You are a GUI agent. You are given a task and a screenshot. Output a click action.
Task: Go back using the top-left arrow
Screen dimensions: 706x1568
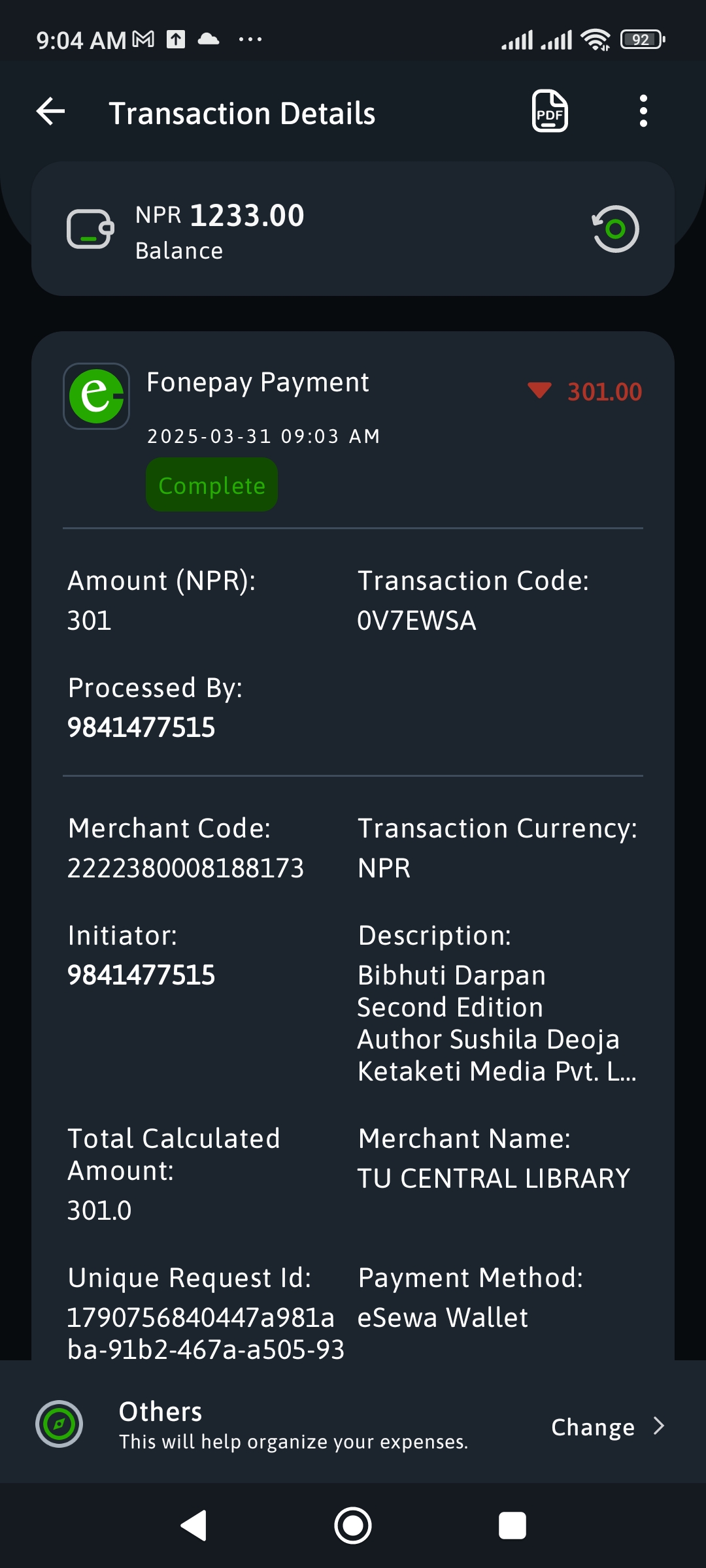[x=51, y=111]
